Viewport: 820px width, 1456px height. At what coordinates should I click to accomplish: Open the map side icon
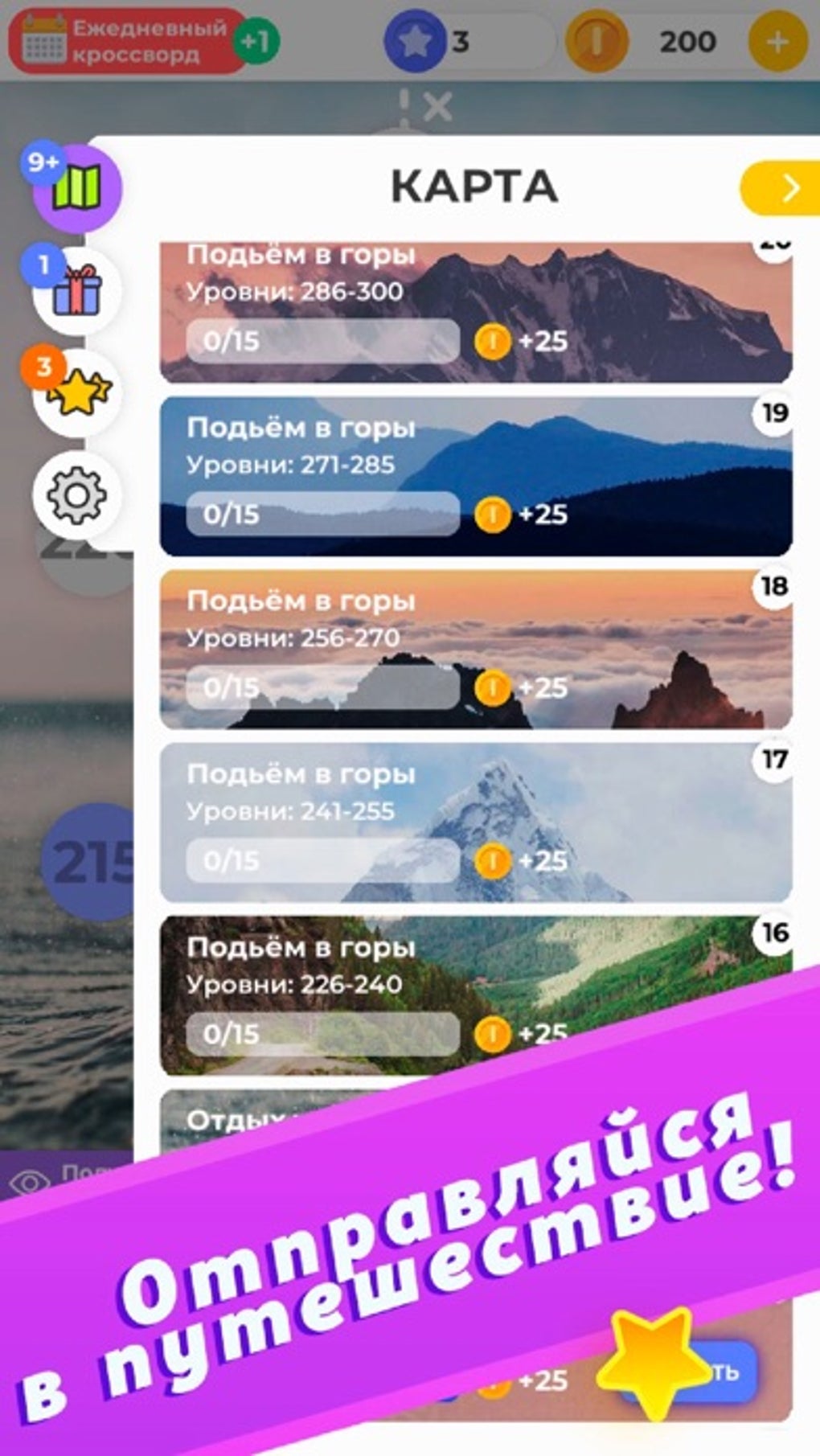(76, 188)
